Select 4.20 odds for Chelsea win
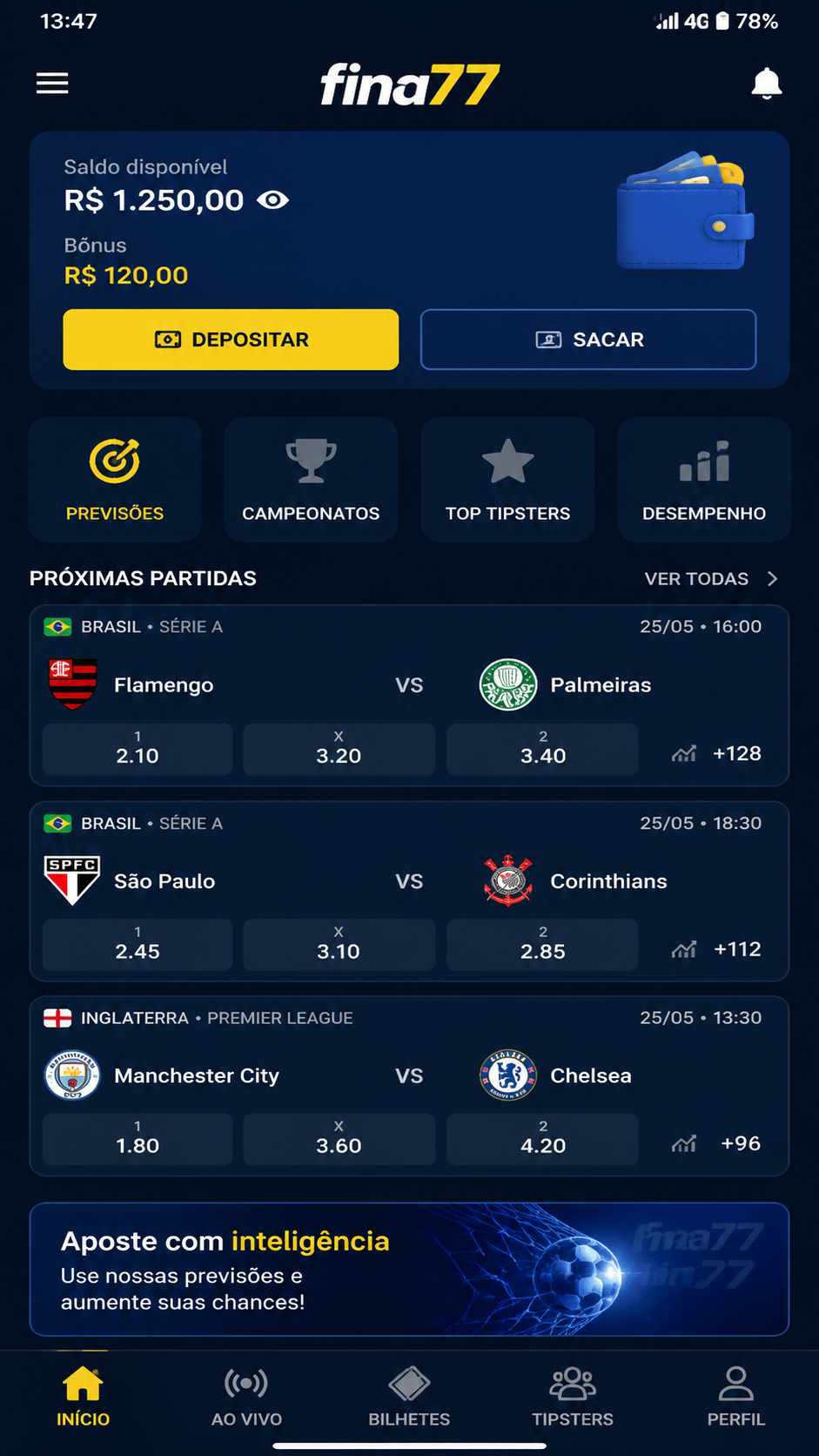819x1456 pixels. pos(542,1139)
